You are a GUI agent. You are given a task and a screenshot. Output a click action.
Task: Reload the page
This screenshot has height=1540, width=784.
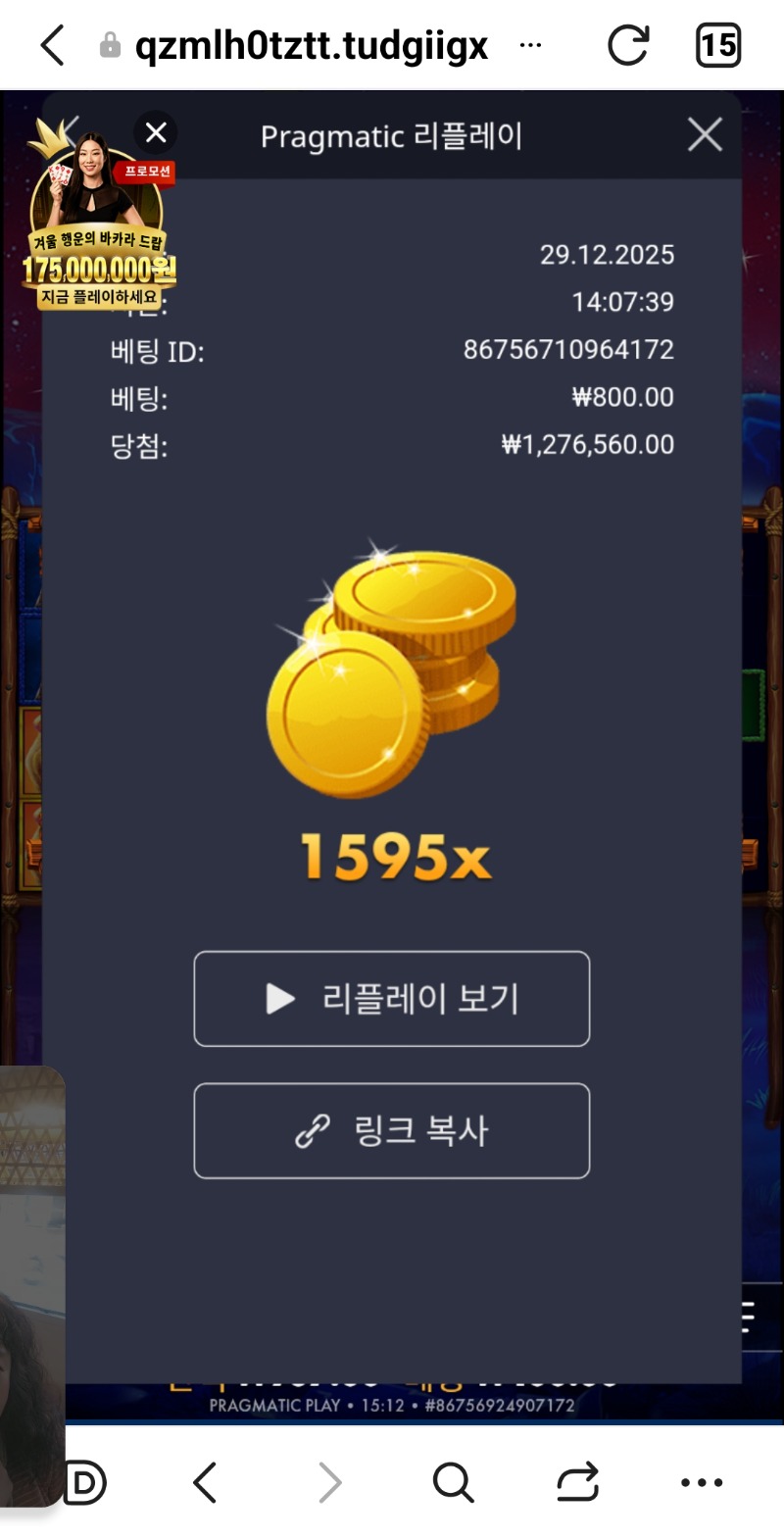pos(627,45)
